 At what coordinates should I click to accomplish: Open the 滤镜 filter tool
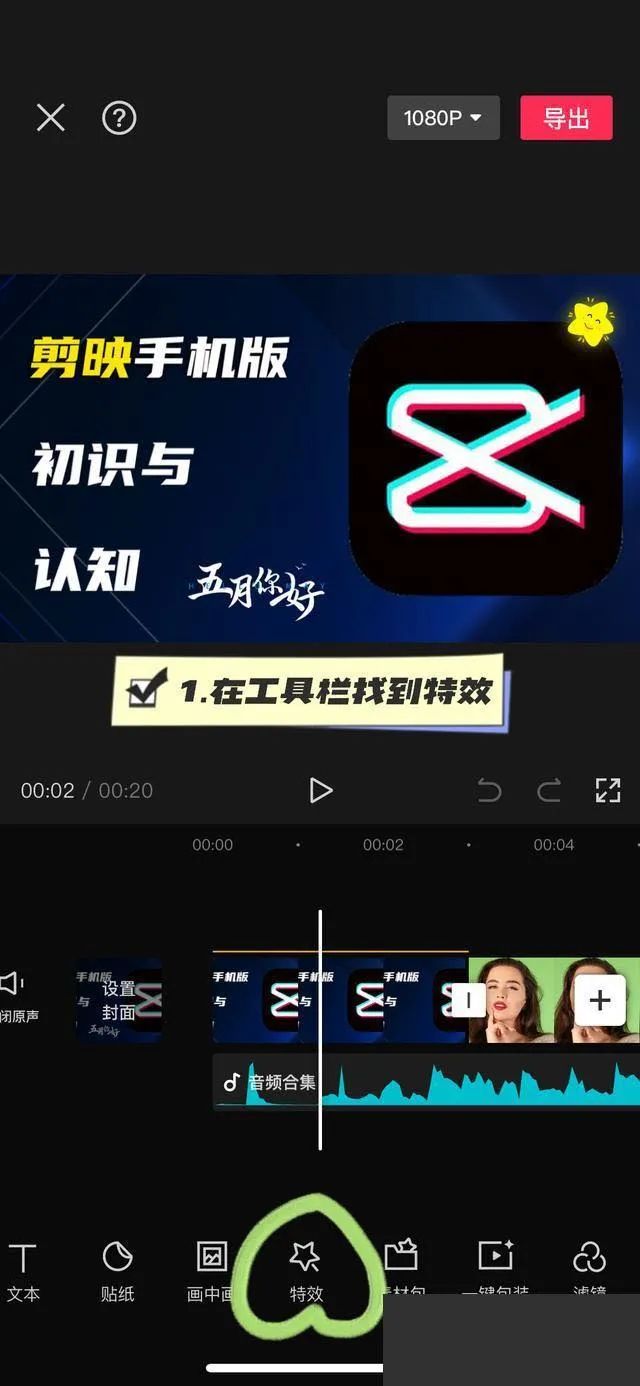pos(589,1270)
